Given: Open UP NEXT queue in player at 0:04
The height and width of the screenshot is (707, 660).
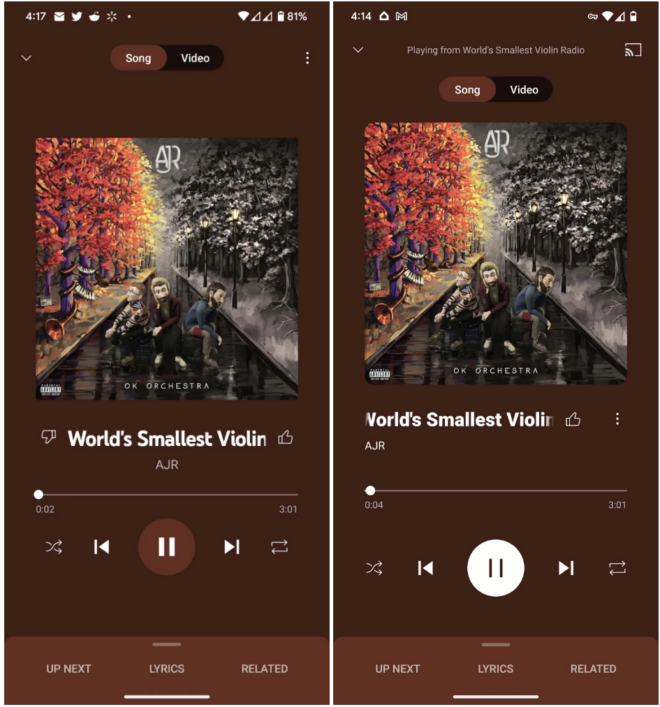Looking at the screenshot, I should 397,668.
